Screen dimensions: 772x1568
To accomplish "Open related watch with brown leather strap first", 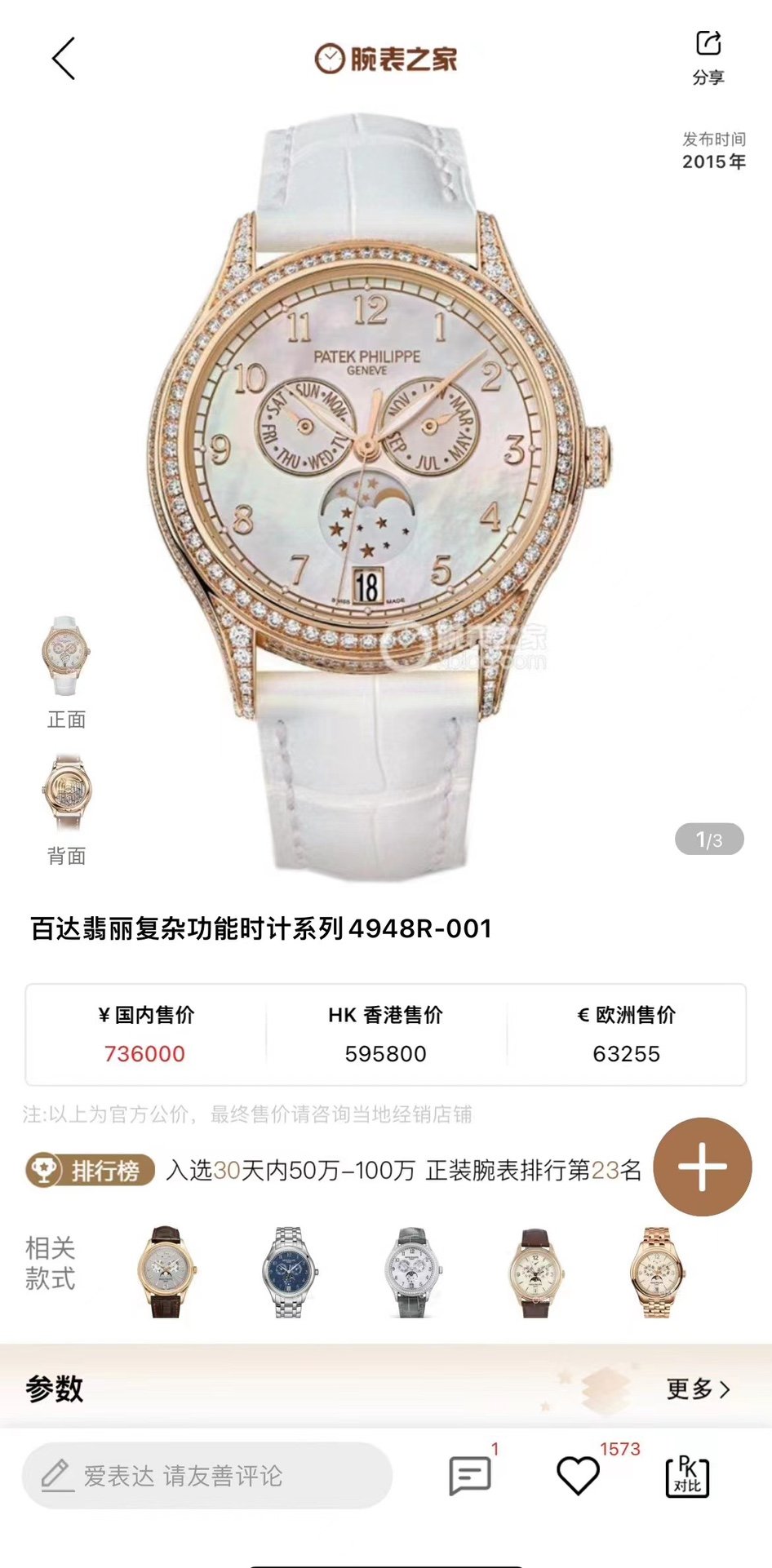I will coord(166,1273).
